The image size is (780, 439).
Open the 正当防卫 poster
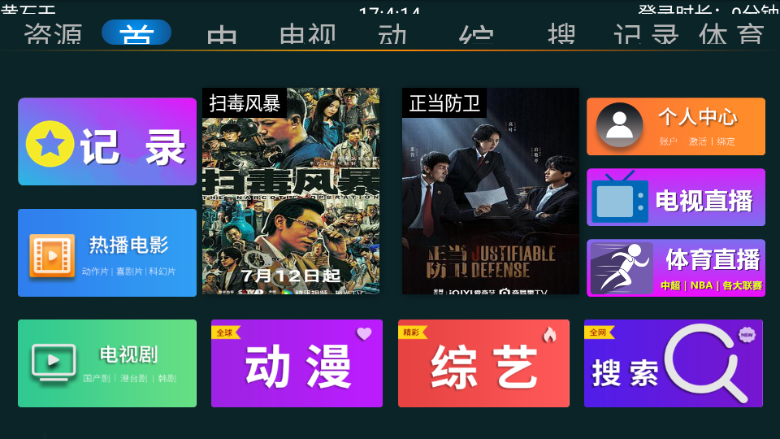pyautogui.click(x=490, y=191)
